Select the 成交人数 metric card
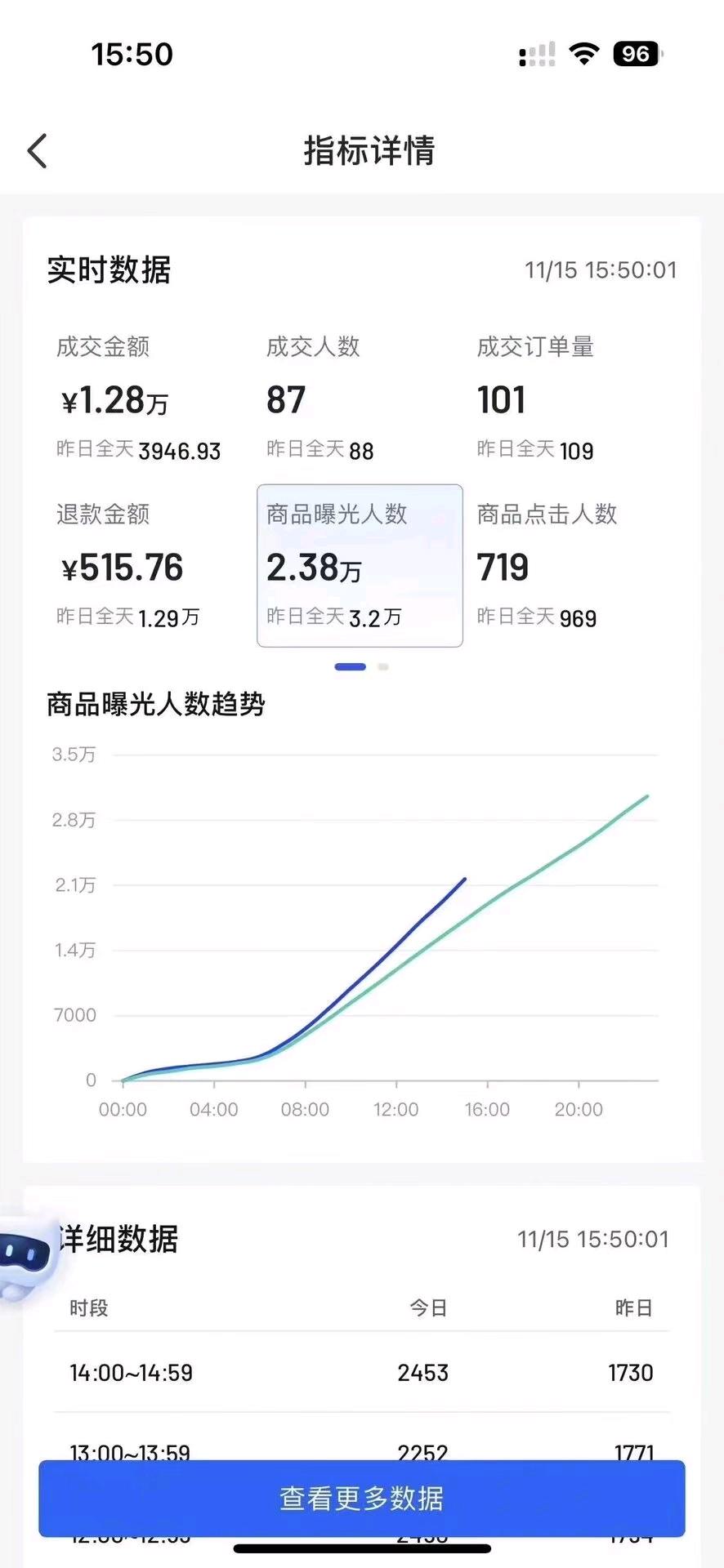 (x=358, y=399)
